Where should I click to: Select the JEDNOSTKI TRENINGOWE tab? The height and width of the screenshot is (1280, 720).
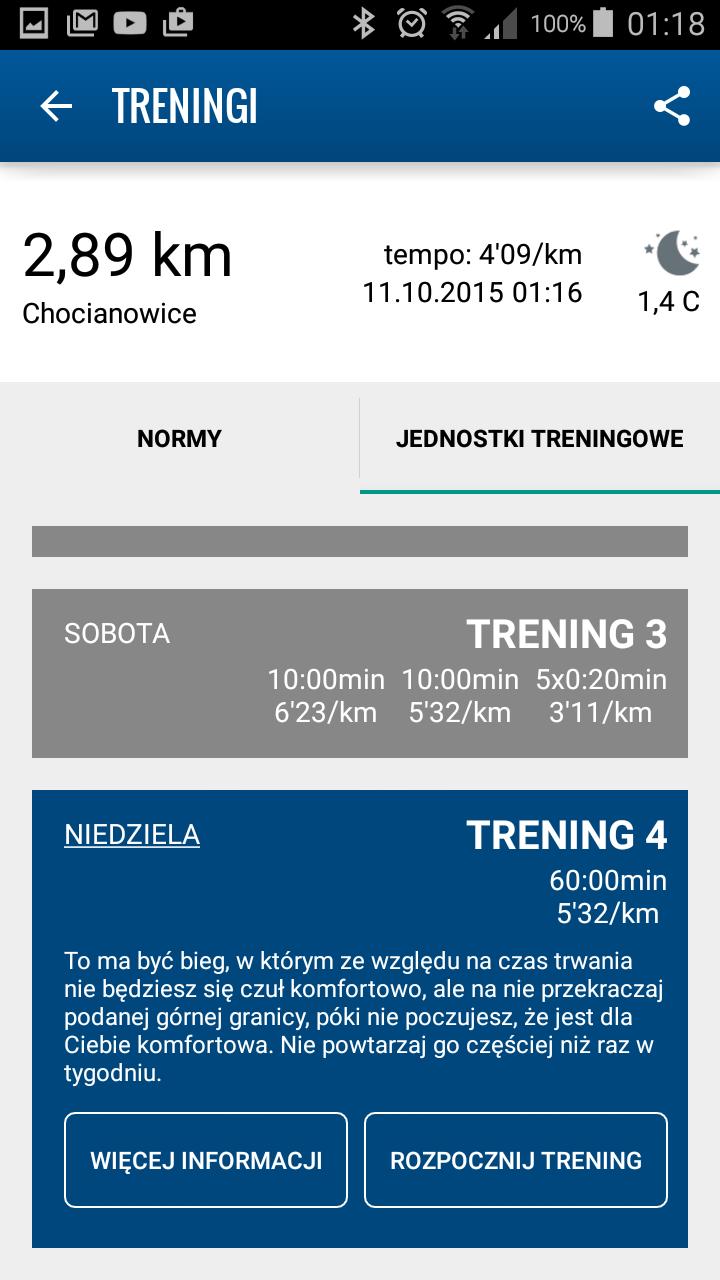click(x=539, y=438)
